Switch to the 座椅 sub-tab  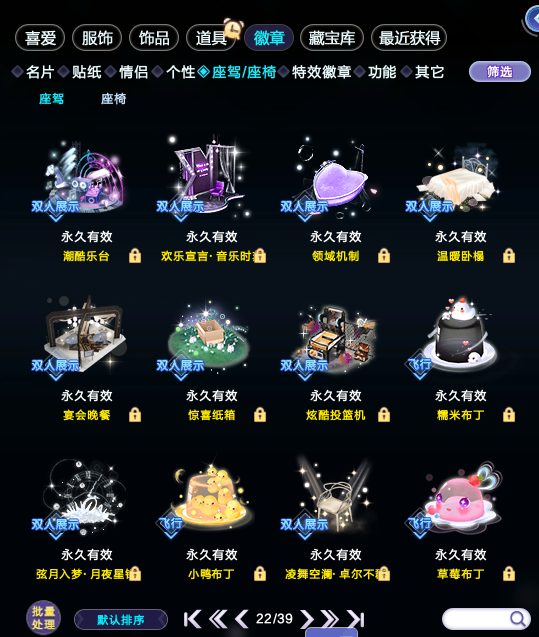tap(113, 99)
